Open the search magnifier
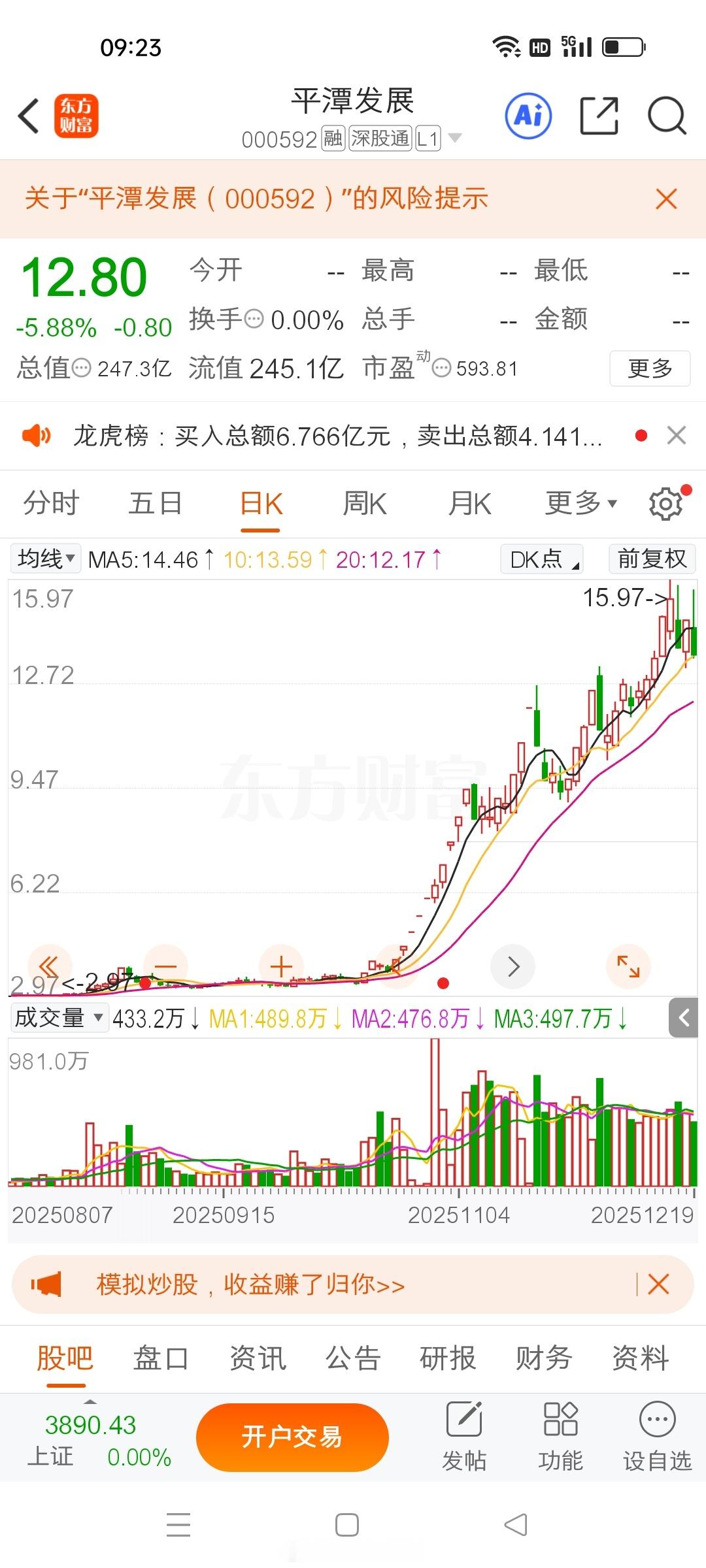Image resolution: width=706 pixels, height=1568 pixels. [667, 115]
